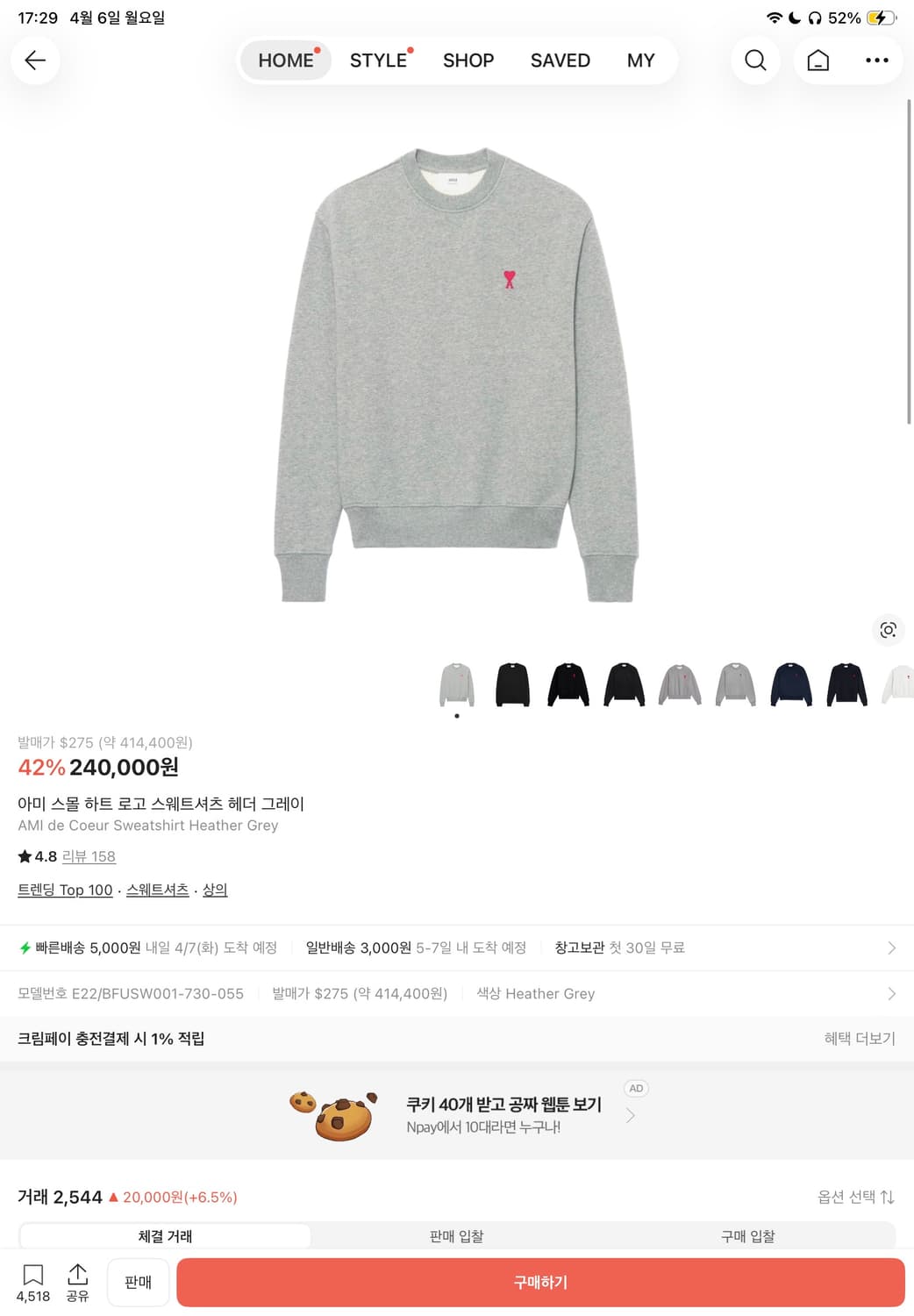Viewport: 914px width, 1316px height.
Task: Switch to the STYLE tab
Action: (377, 60)
